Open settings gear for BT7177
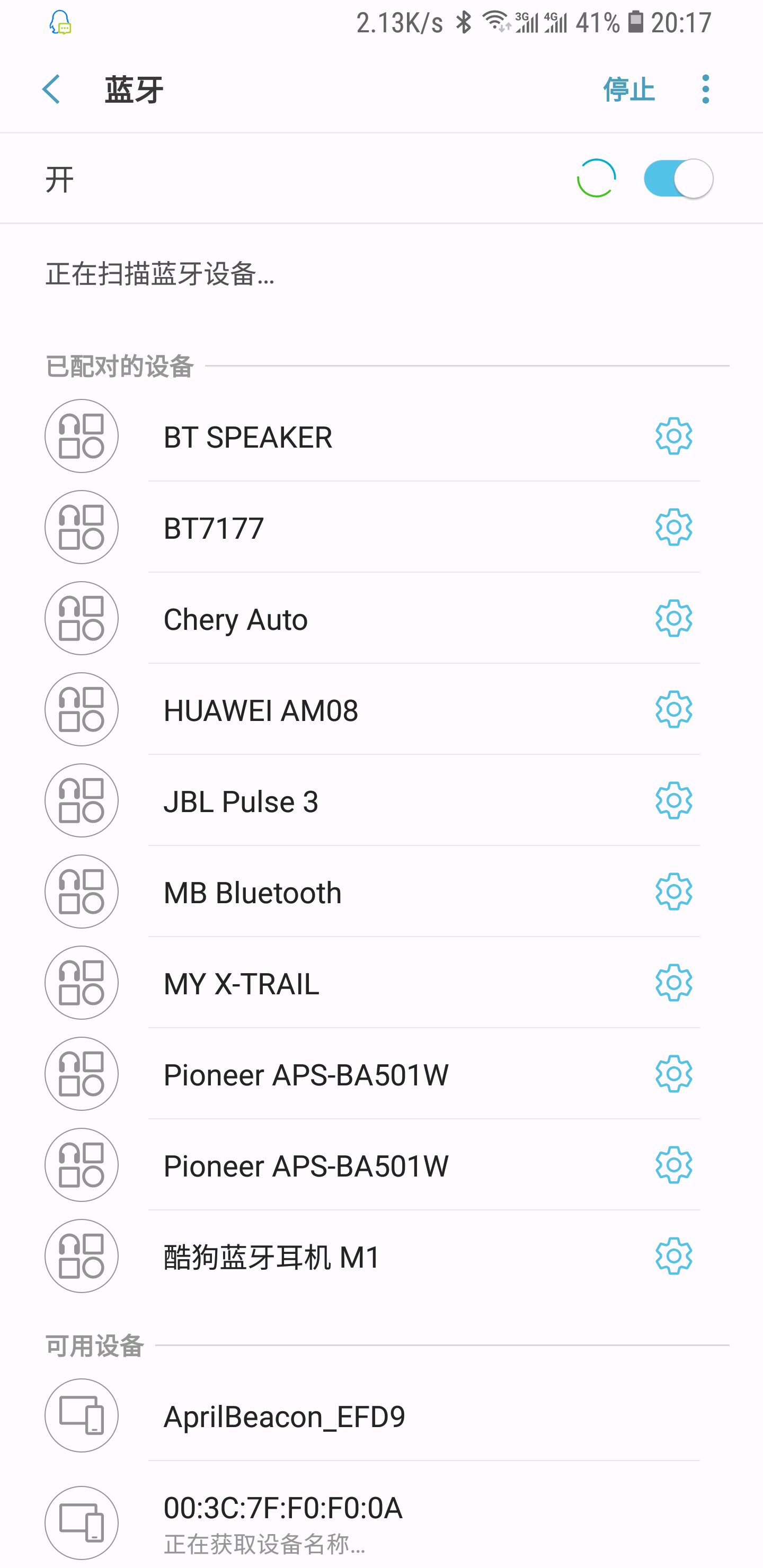Image resolution: width=763 pixels, height=1568 pixels. click(673, 527)
